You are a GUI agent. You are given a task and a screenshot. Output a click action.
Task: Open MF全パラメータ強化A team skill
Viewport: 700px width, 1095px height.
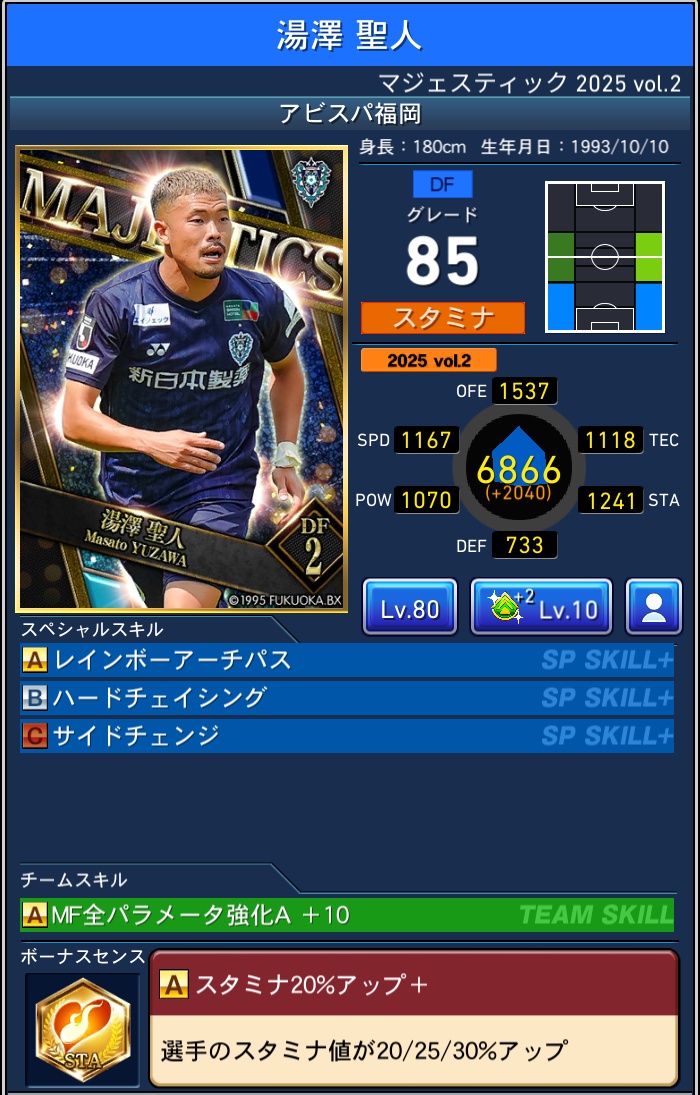click(x=346, y=914)
